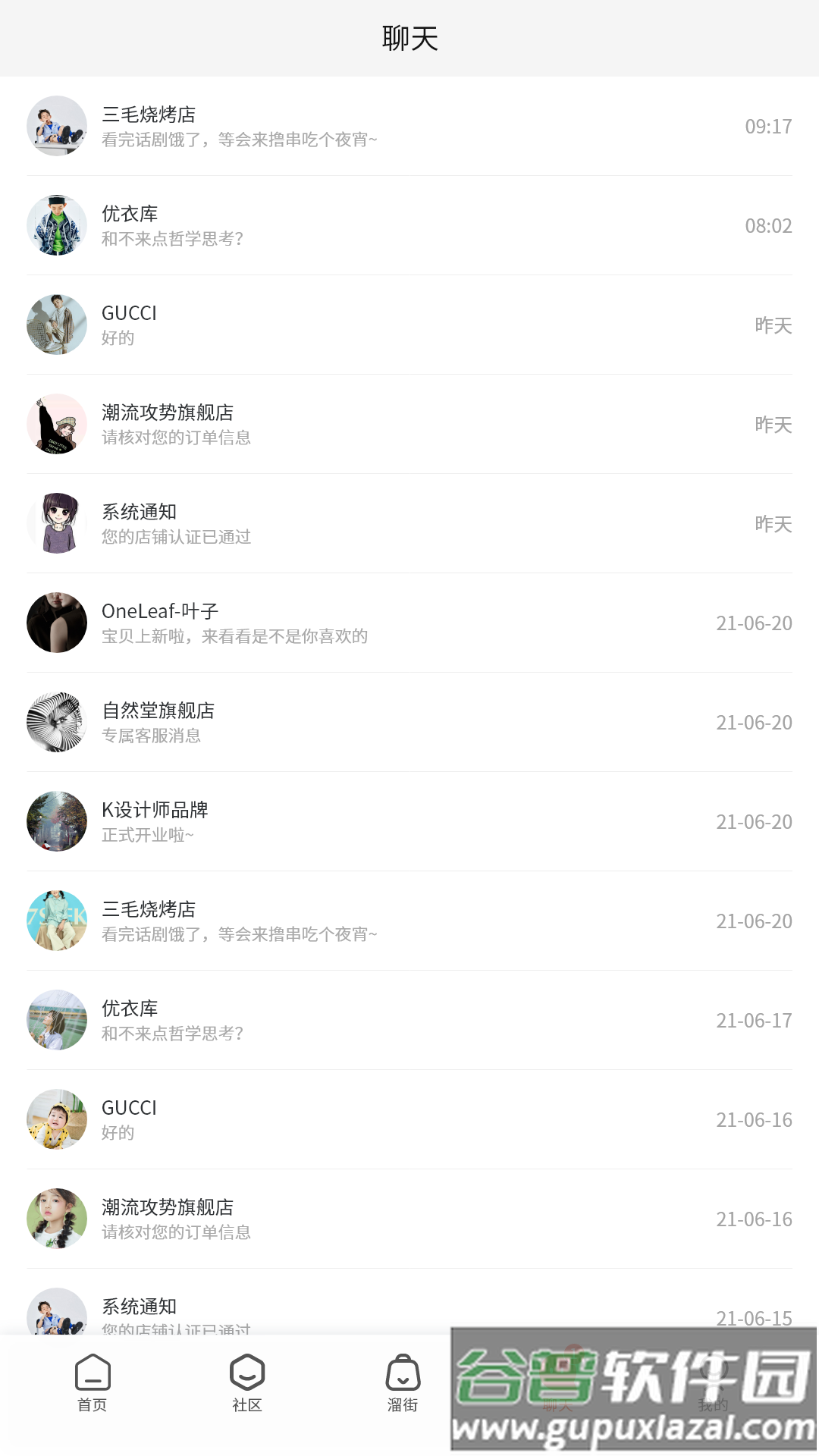The image size is (819, 1456).
Task: Switch to the 首页 tab
Action: pyautogui.click(x=93, y=1383)
